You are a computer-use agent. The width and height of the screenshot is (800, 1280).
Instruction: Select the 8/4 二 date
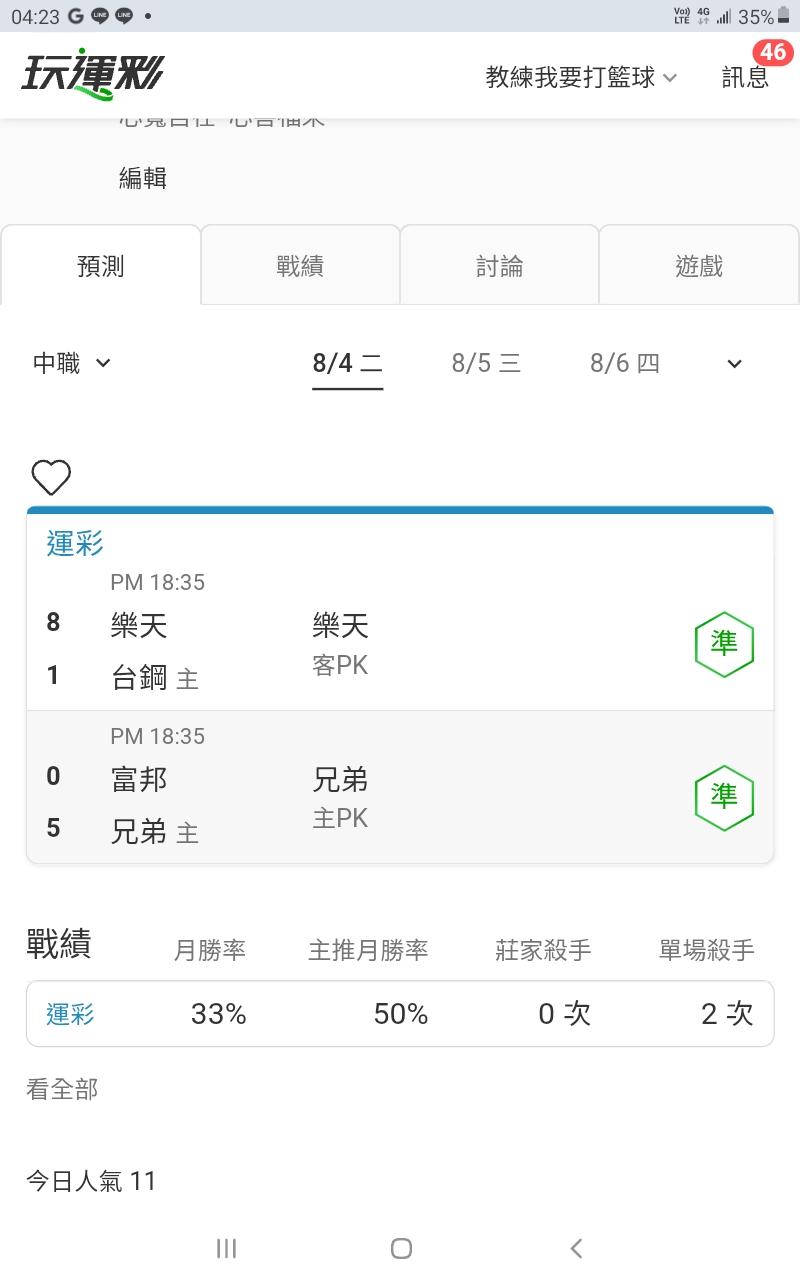click(348, 364)
